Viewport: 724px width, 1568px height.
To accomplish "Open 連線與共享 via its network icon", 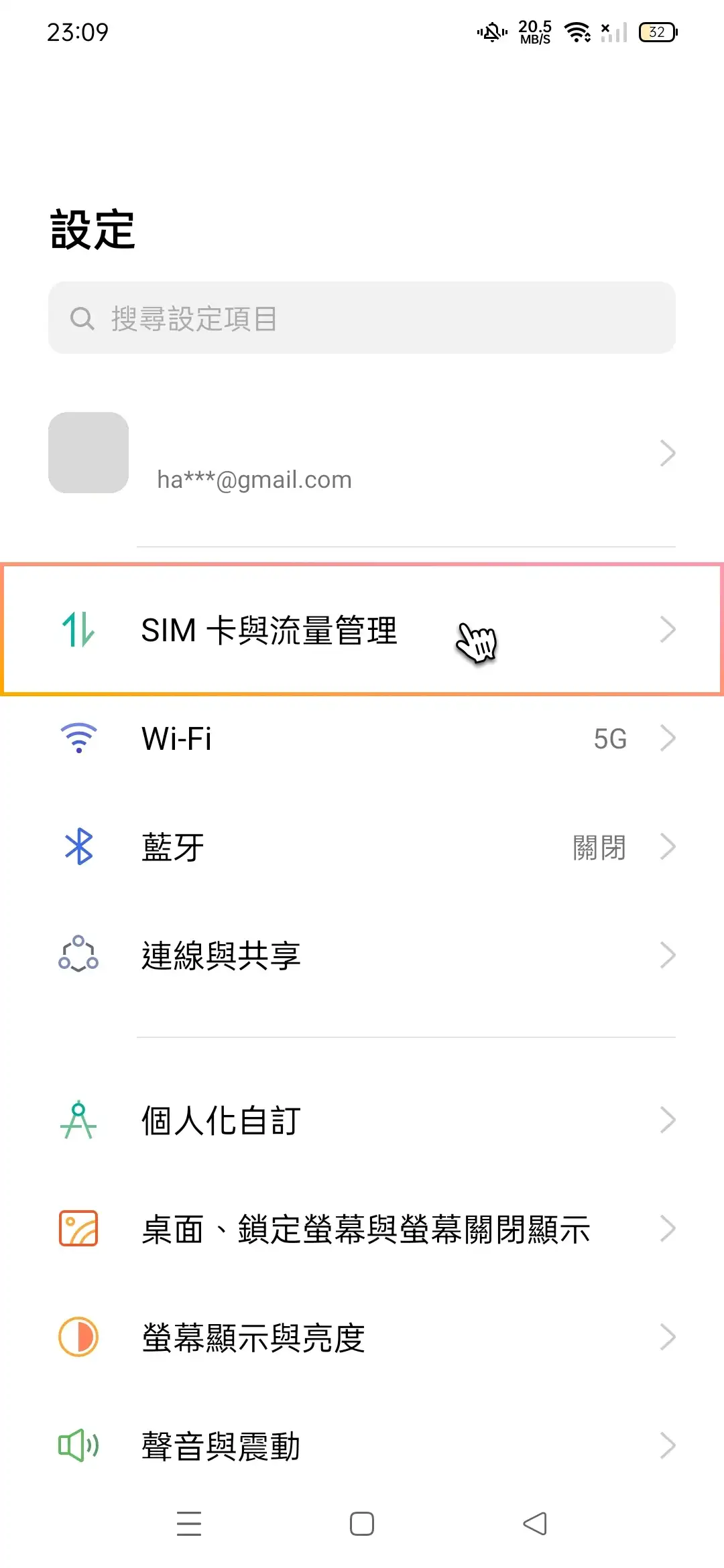I will 79,955.
